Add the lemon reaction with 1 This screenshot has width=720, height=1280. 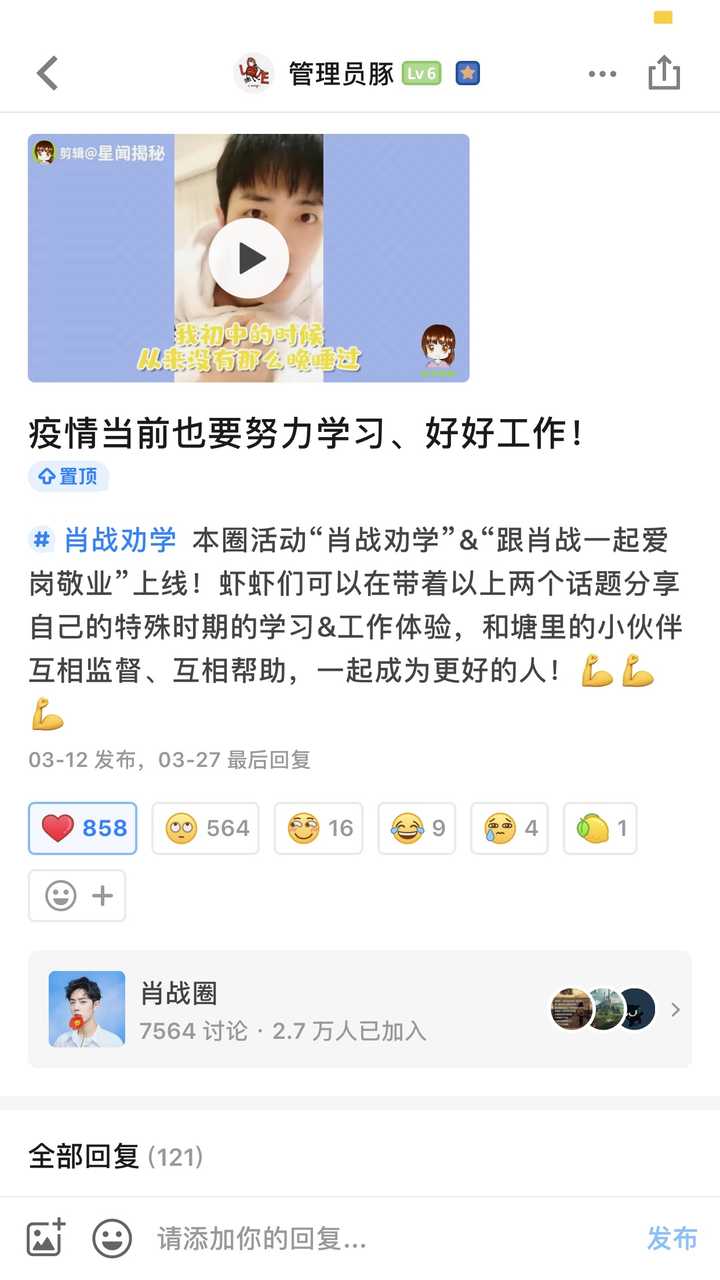(x=600, y=828)
